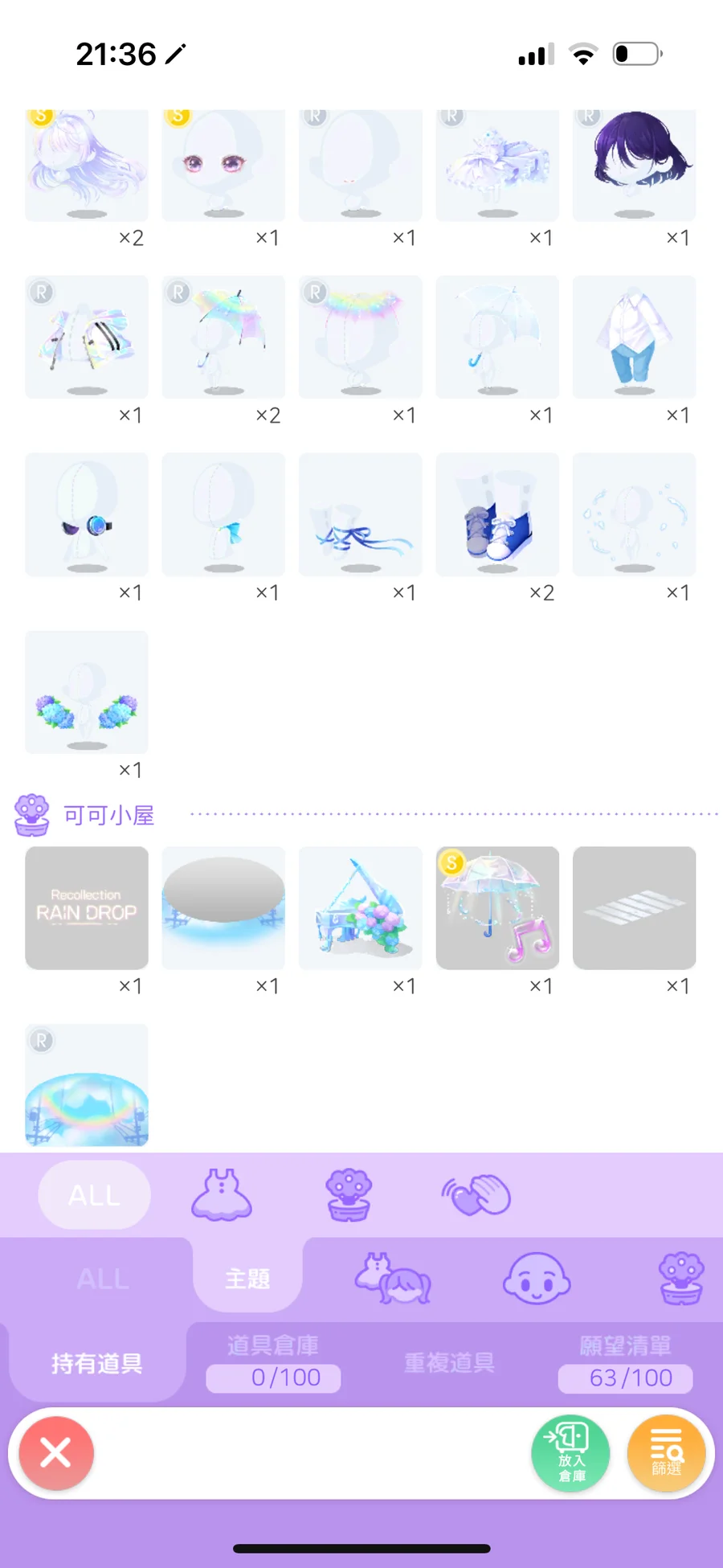This screenshot has width=723, height=1568.
Task: Select the 持有道具 tab
Action: (x=97, y=1363)
